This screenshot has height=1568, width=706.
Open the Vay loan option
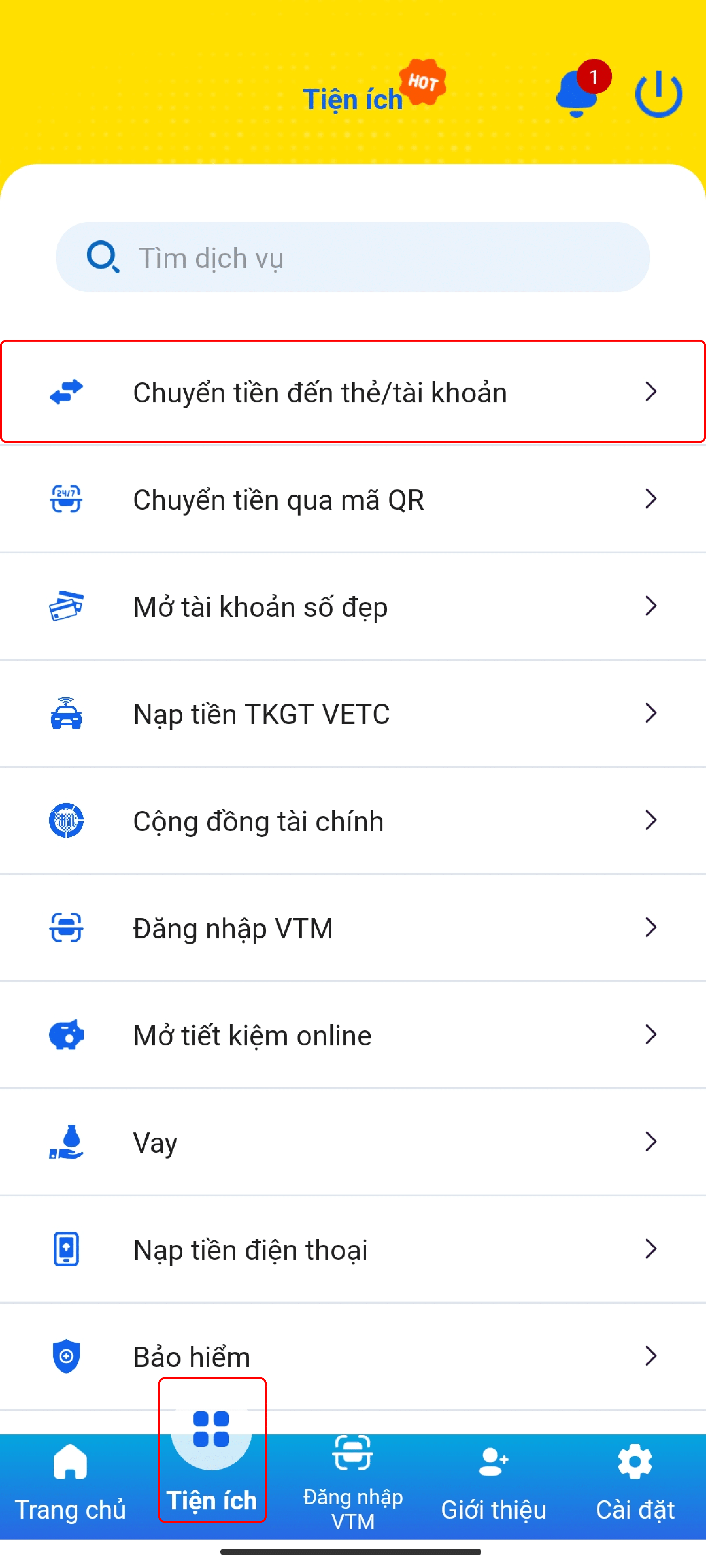(x=353, y=1142)
